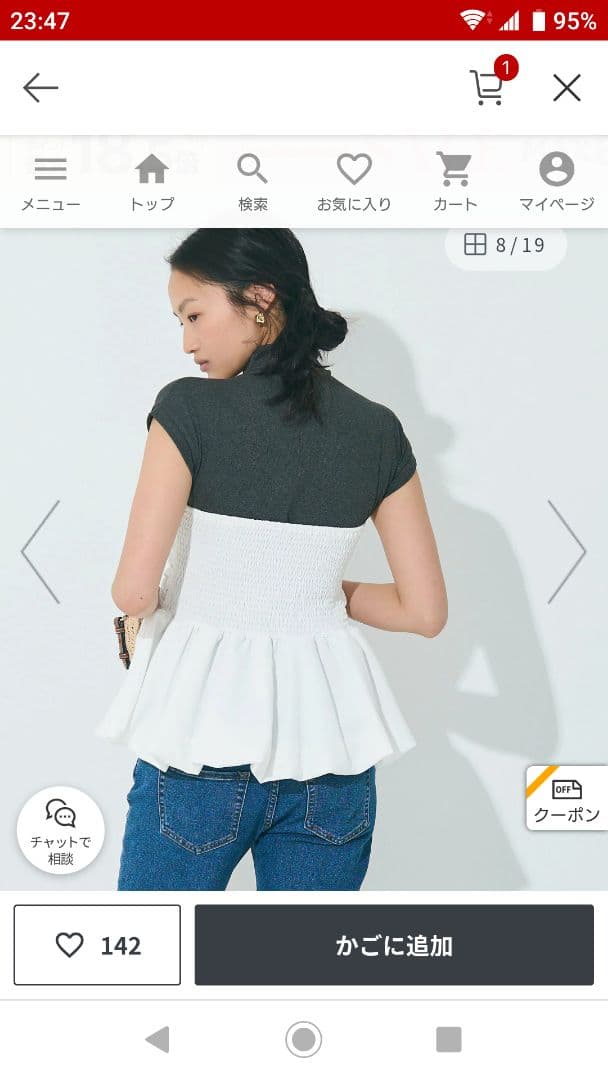The height and width of the screenshot is (1080, 608).
Task: Open マイページ account page
Action: tap(556, 182)
